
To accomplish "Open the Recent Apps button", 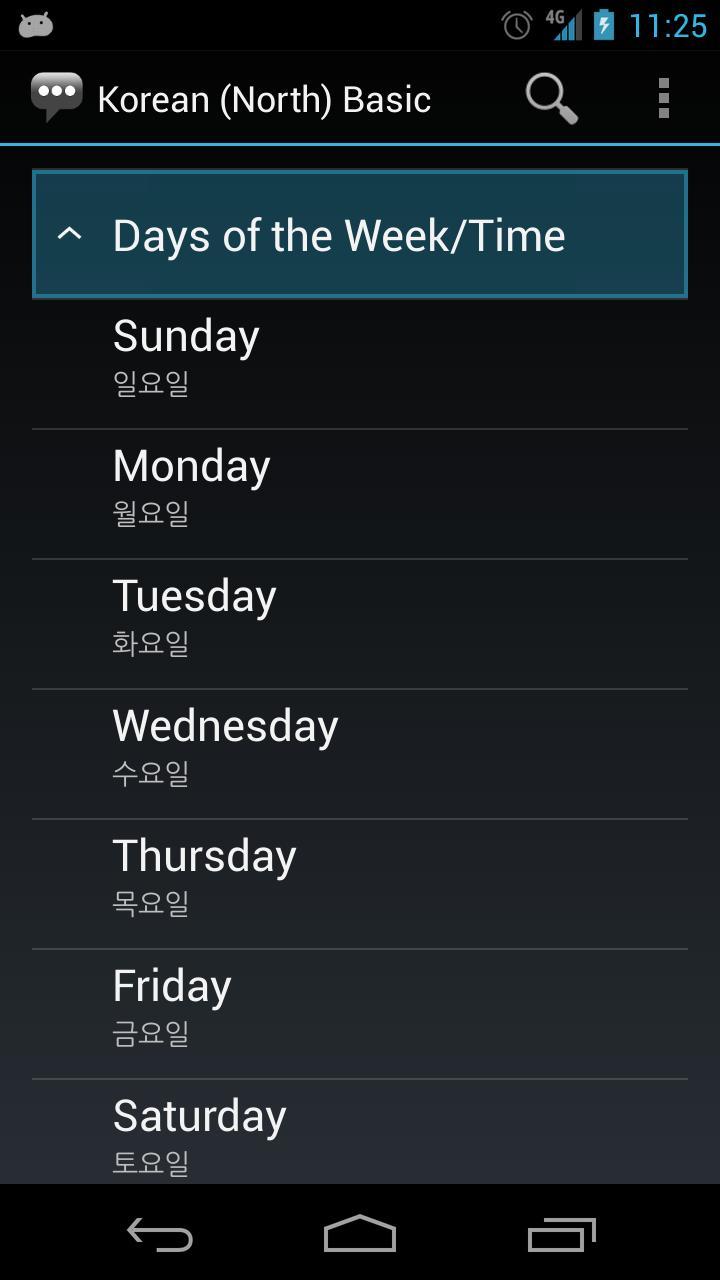I will [560, 1235].
